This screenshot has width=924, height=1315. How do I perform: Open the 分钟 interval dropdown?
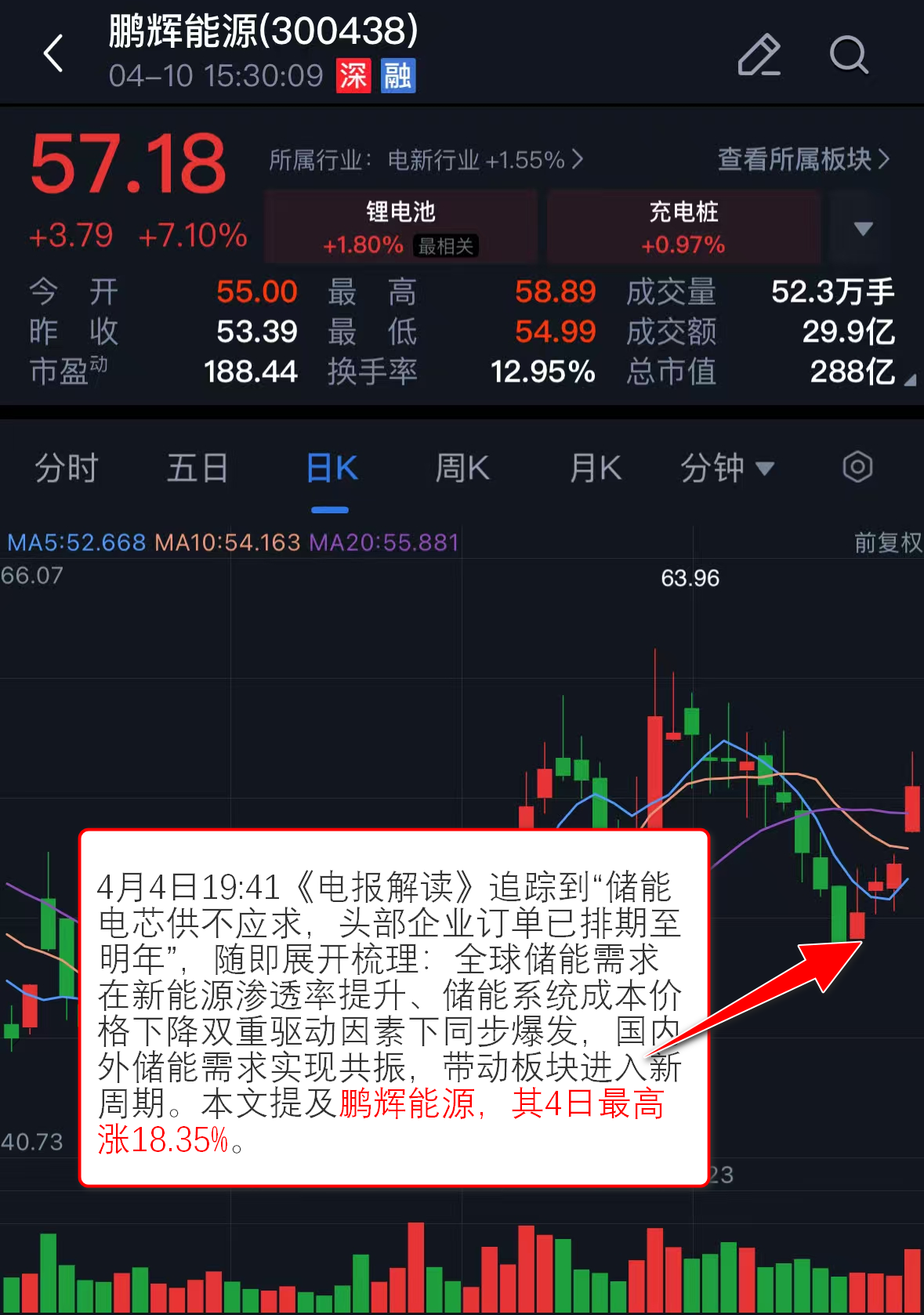coord(727,469)
